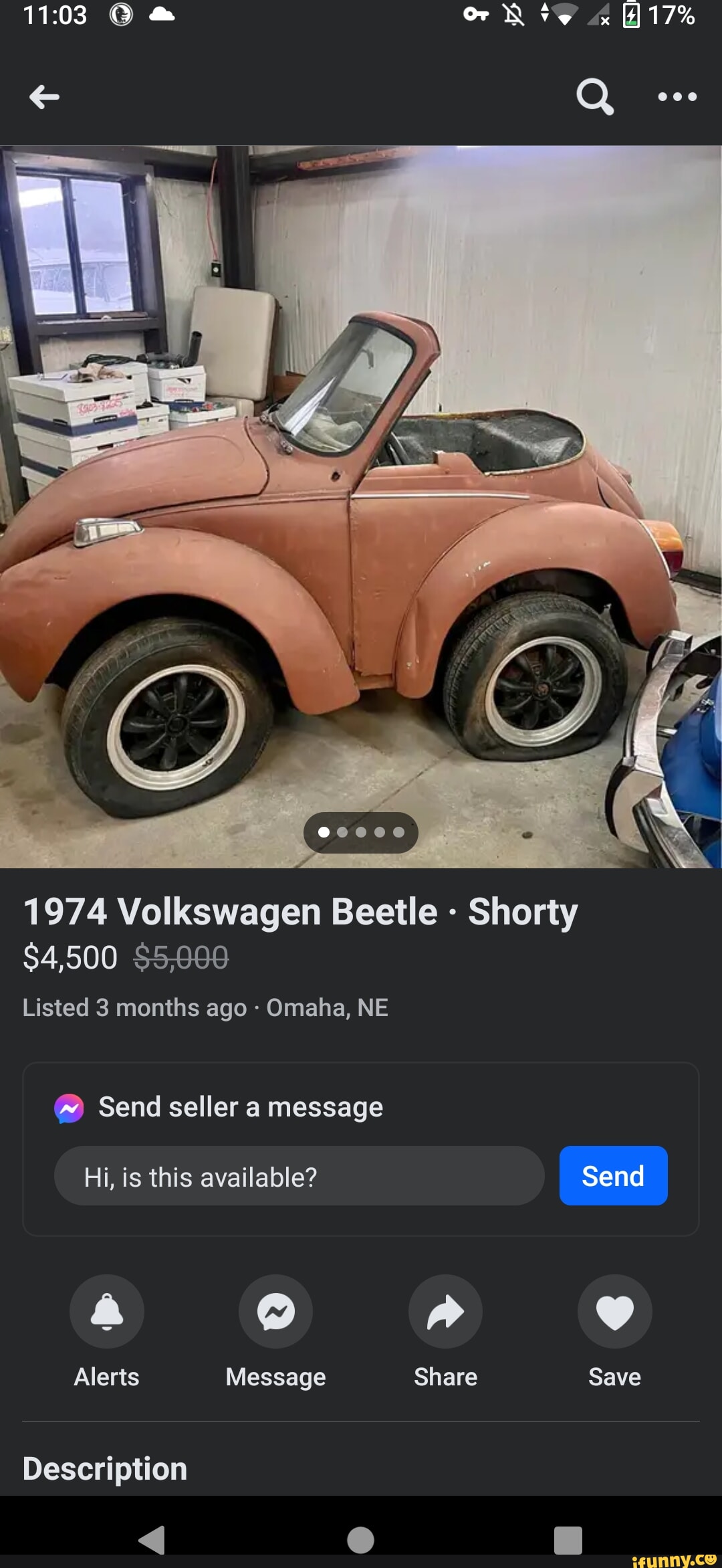This screenshot has width=722, height=1568.
Task: Click the back arrow at top left
Action: [x=43, y=98]
